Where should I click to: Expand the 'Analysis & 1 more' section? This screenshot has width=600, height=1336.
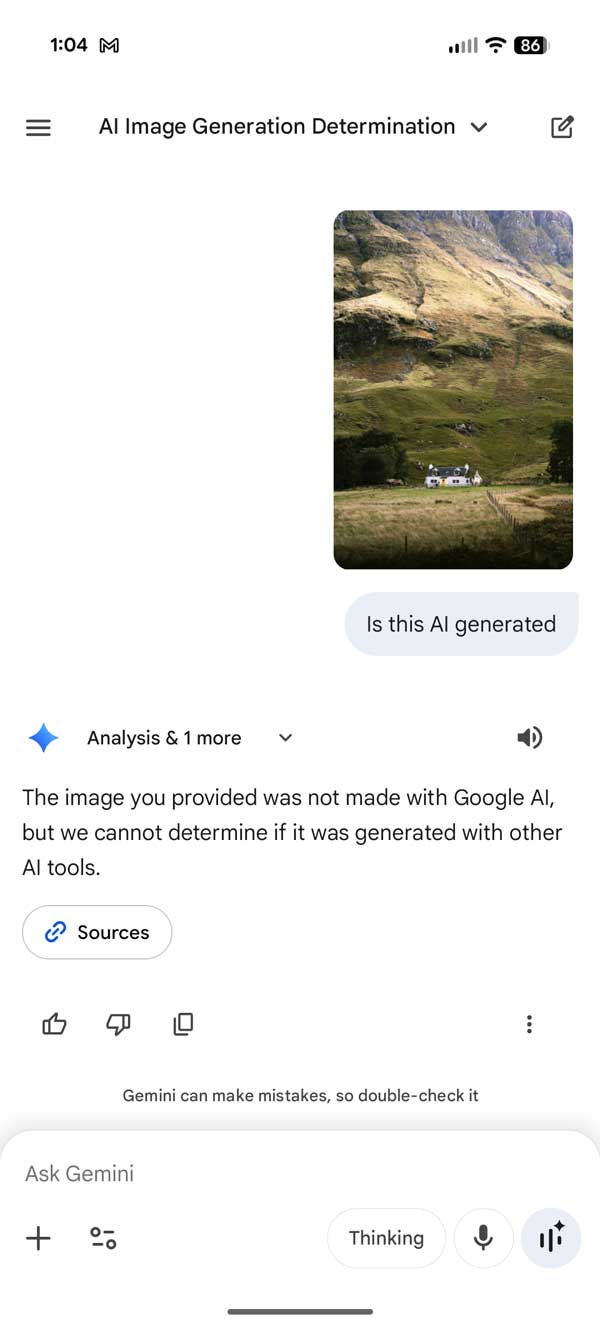285,738
